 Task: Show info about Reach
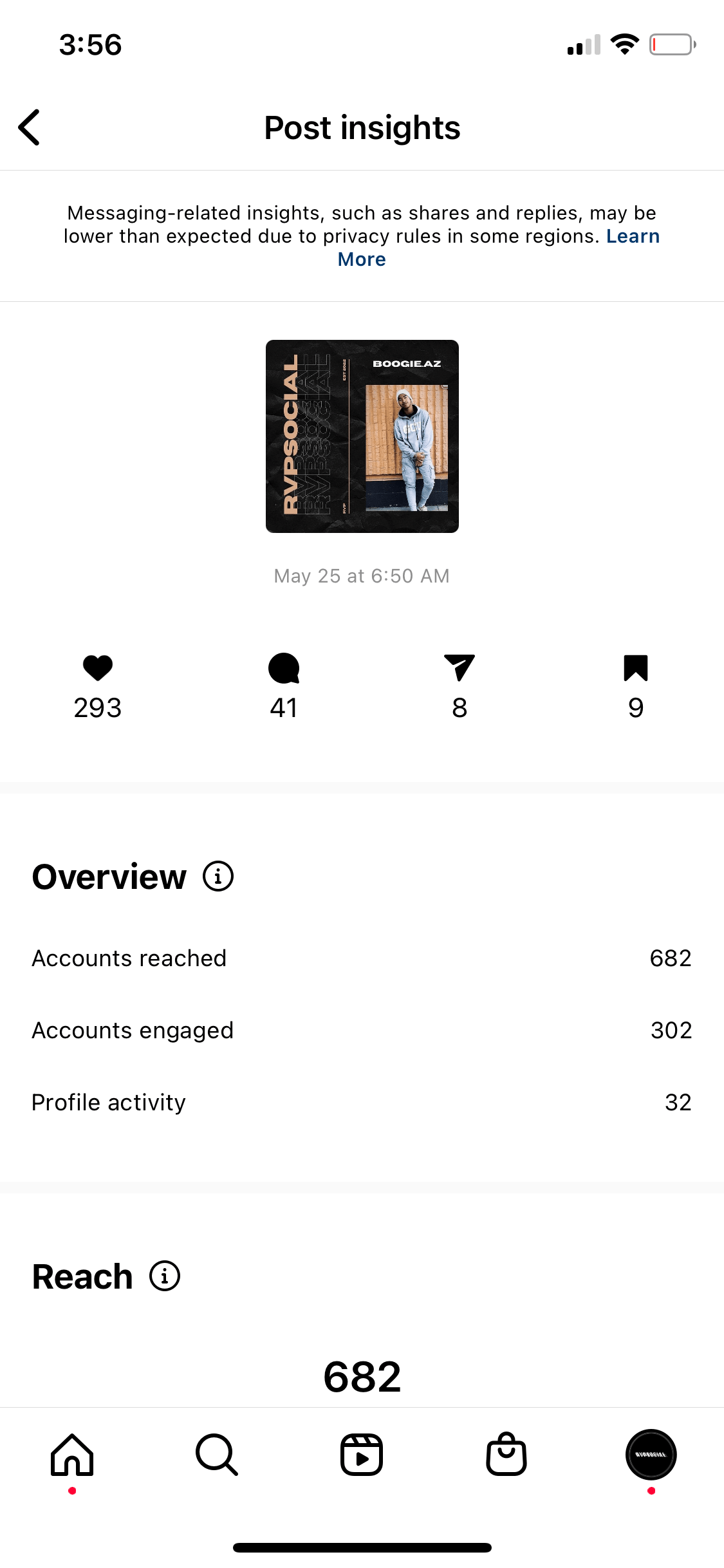click(x=165, y=1276)
